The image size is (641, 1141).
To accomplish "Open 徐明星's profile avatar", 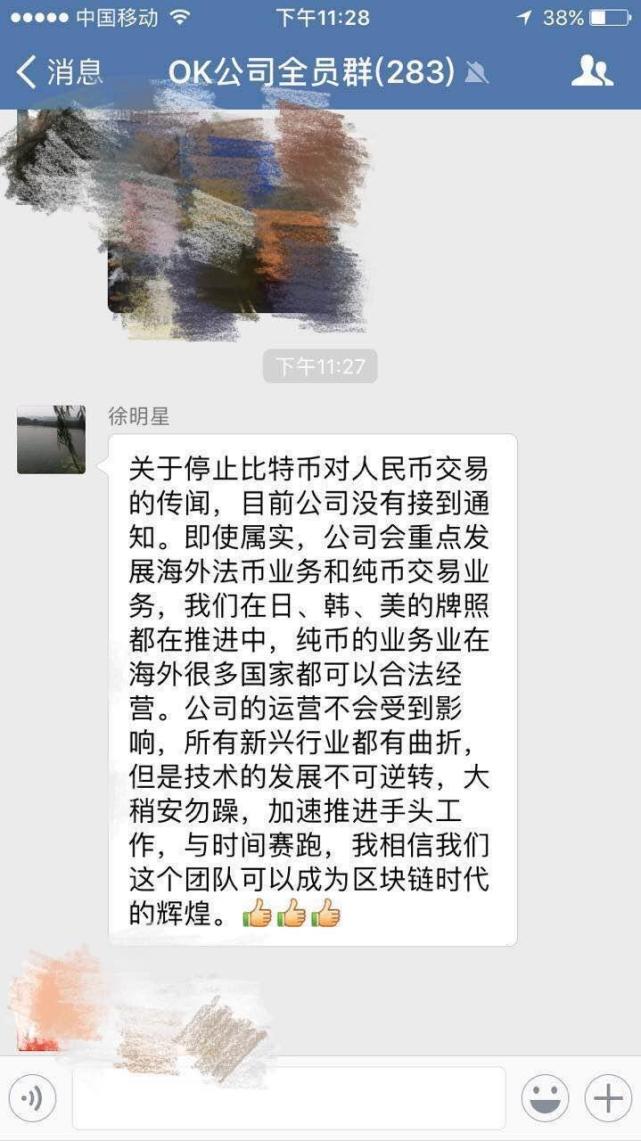I will click(51, 440).
